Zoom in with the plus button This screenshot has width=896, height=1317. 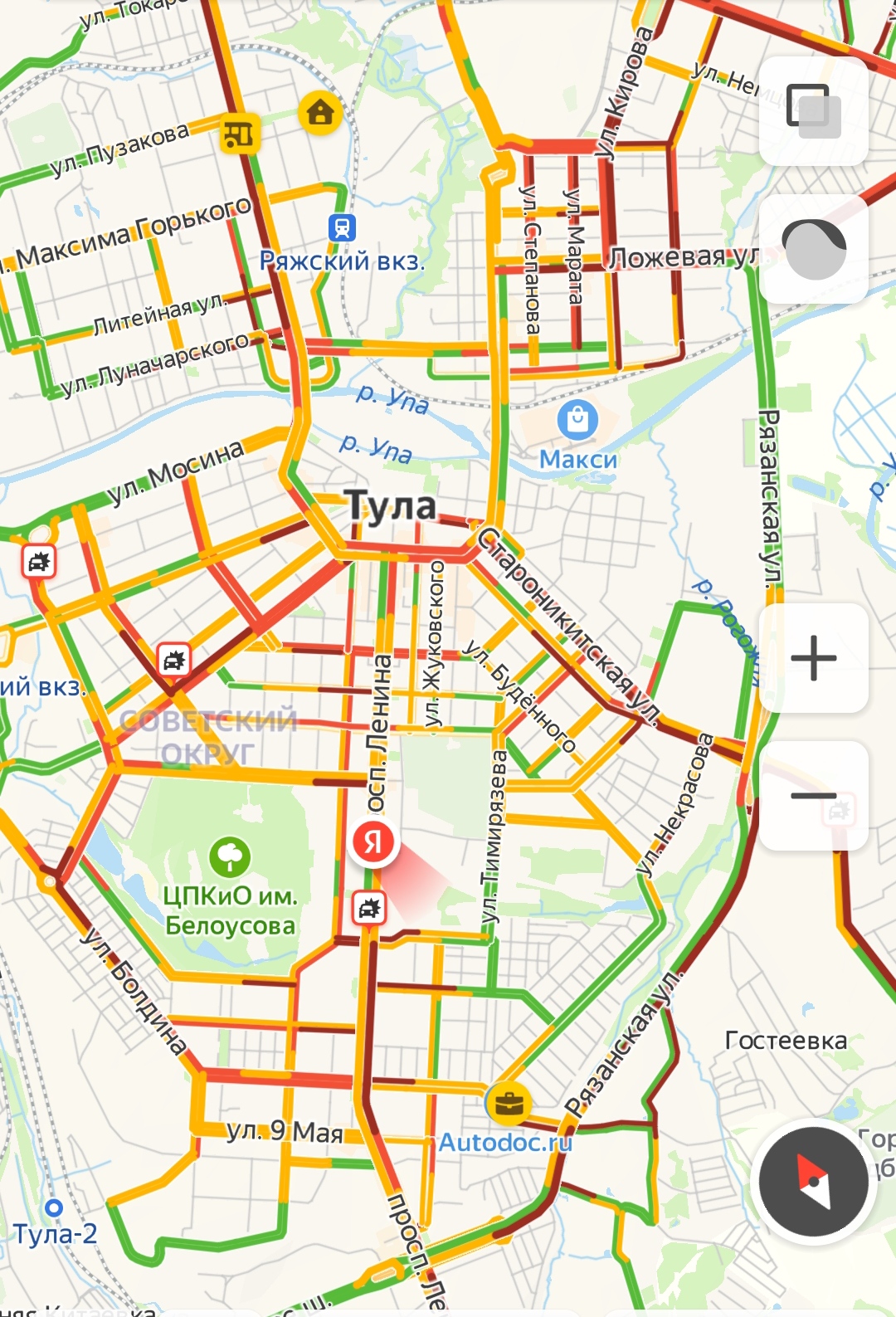[x=813, y=658]
